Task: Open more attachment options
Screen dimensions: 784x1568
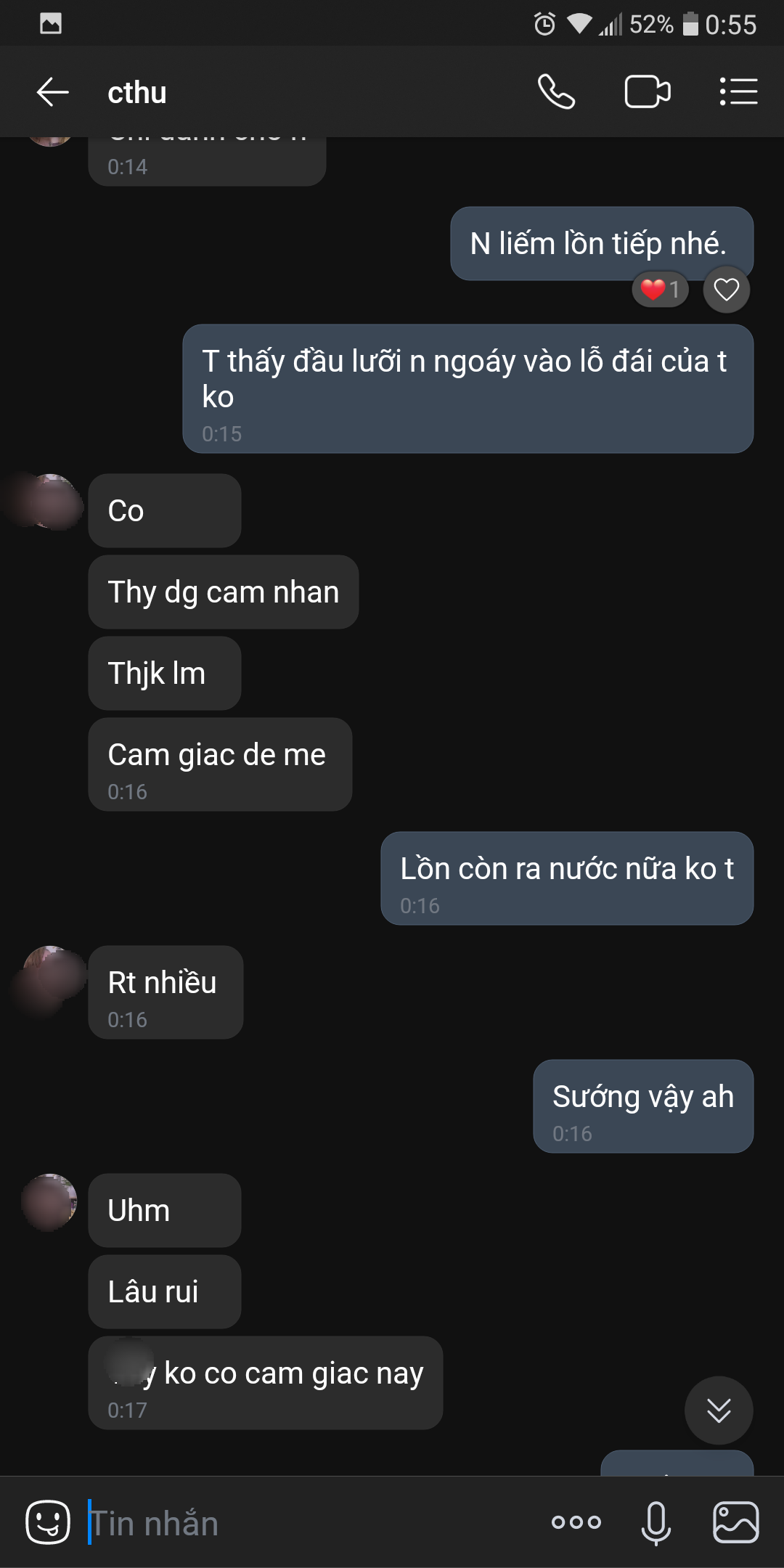Action: tap(576, 1522)
